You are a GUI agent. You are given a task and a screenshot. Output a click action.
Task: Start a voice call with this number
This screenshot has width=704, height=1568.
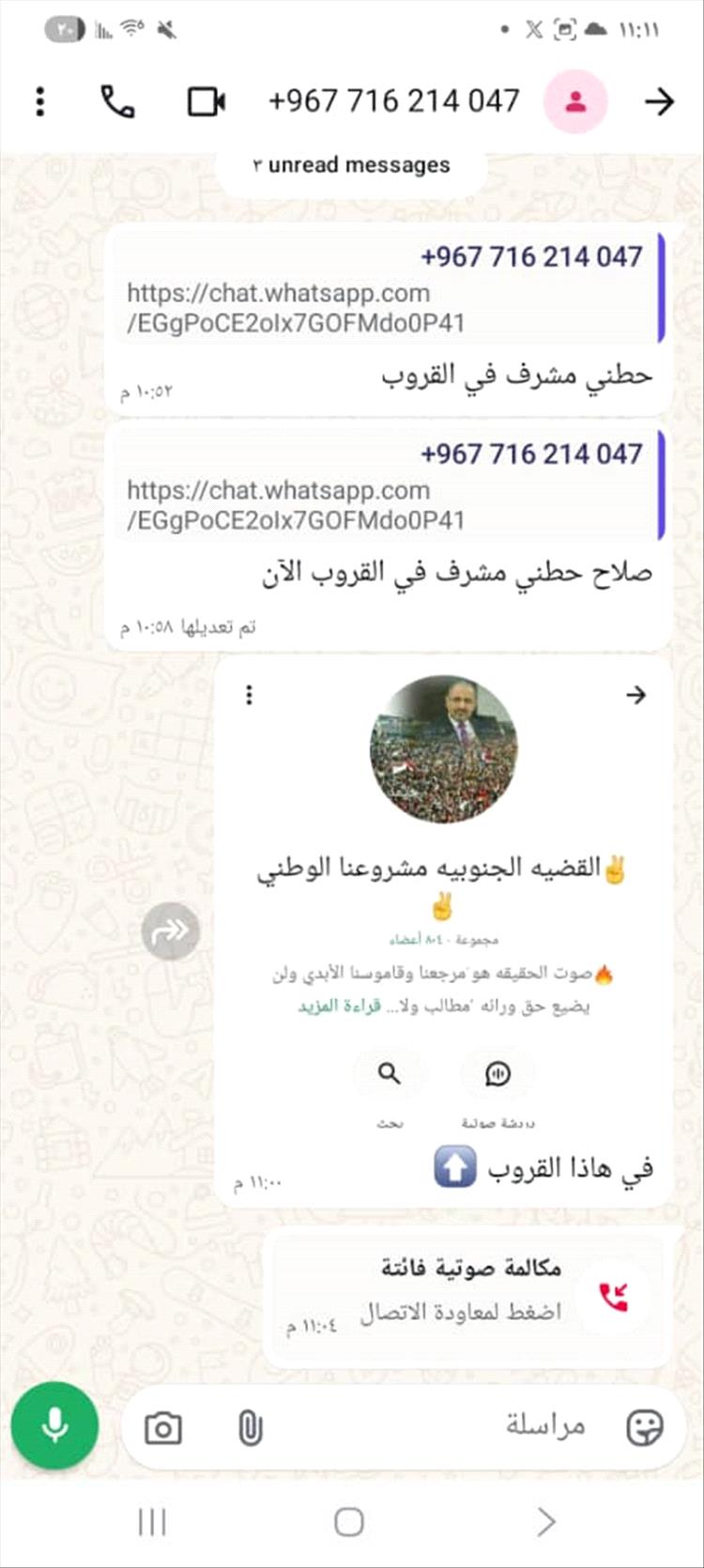[117, 101]
